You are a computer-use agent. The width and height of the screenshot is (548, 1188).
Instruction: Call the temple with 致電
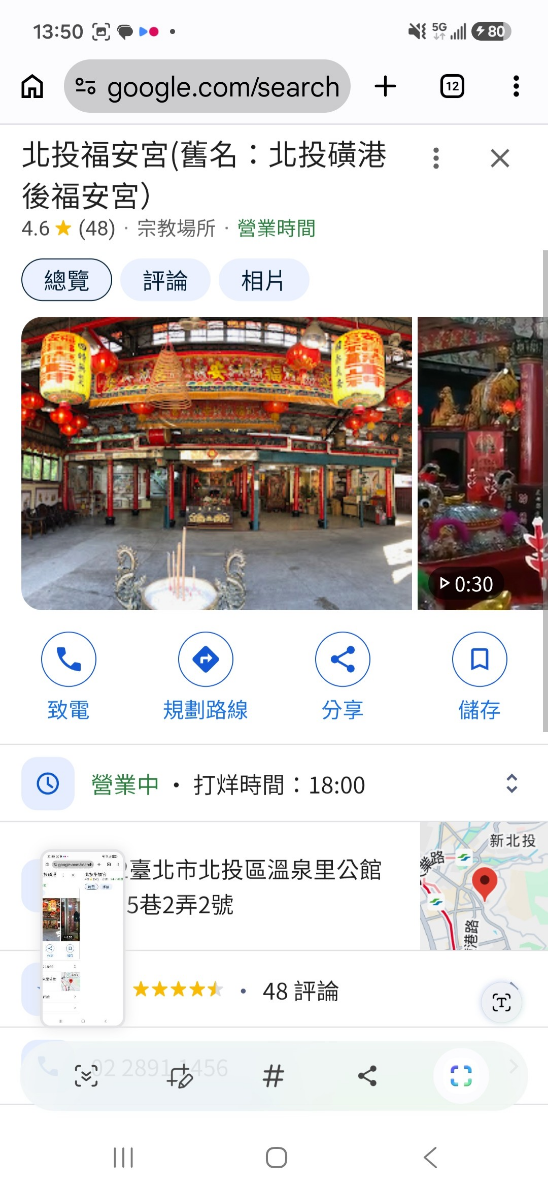tap(68, 676)
